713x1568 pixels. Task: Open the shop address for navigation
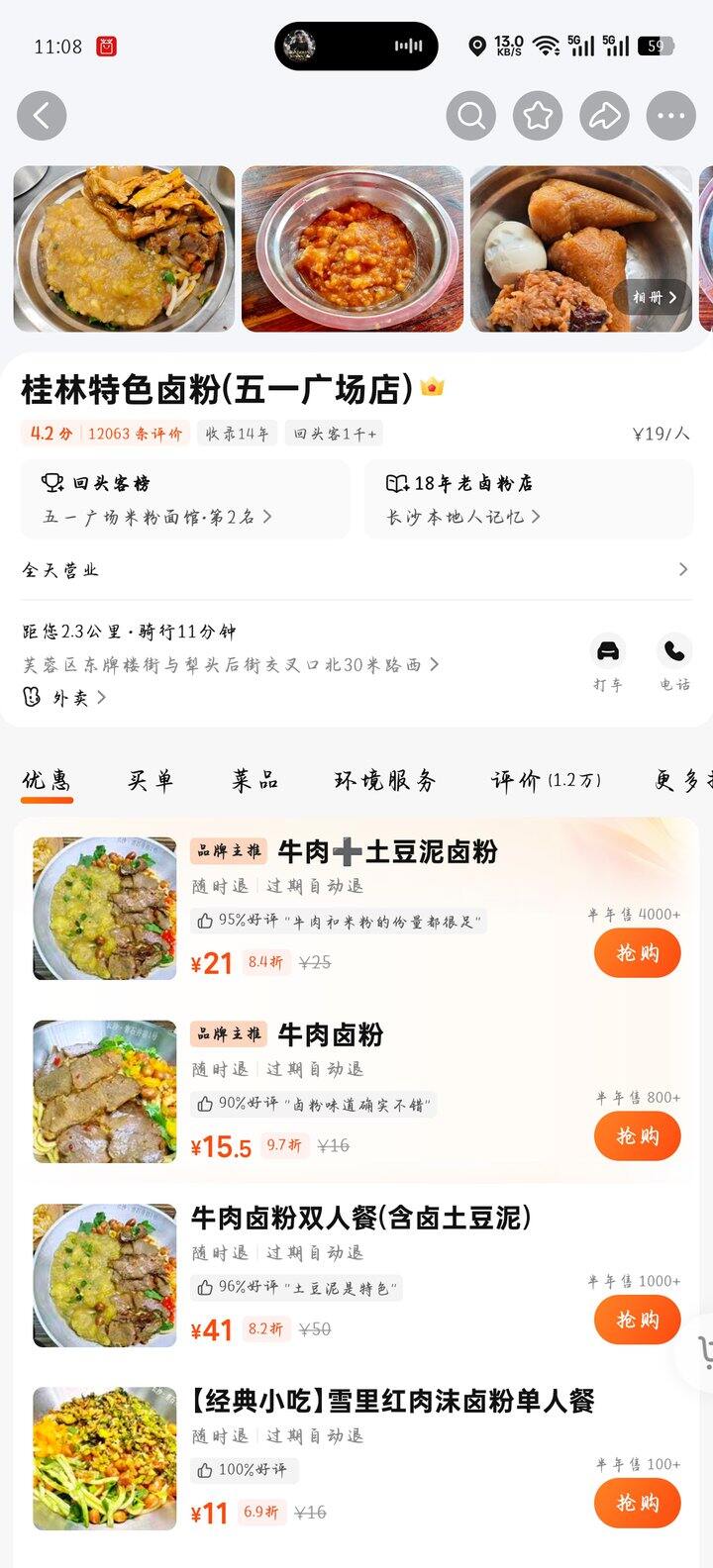coord(231,665)
